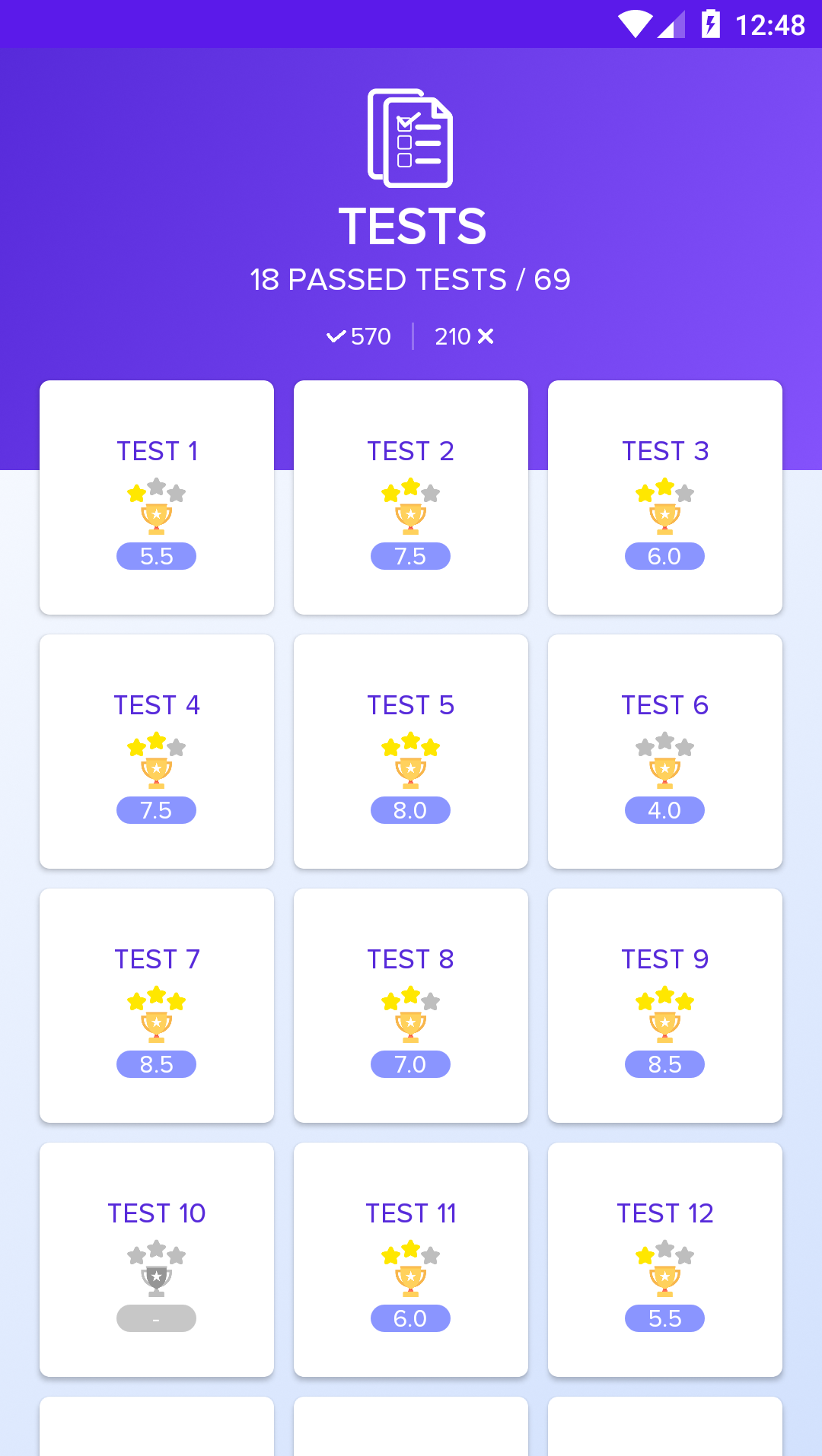Open the Test 1 card
Image resolution: width=822 pixels, height=1456 pixels.
[x=157, y=498]
